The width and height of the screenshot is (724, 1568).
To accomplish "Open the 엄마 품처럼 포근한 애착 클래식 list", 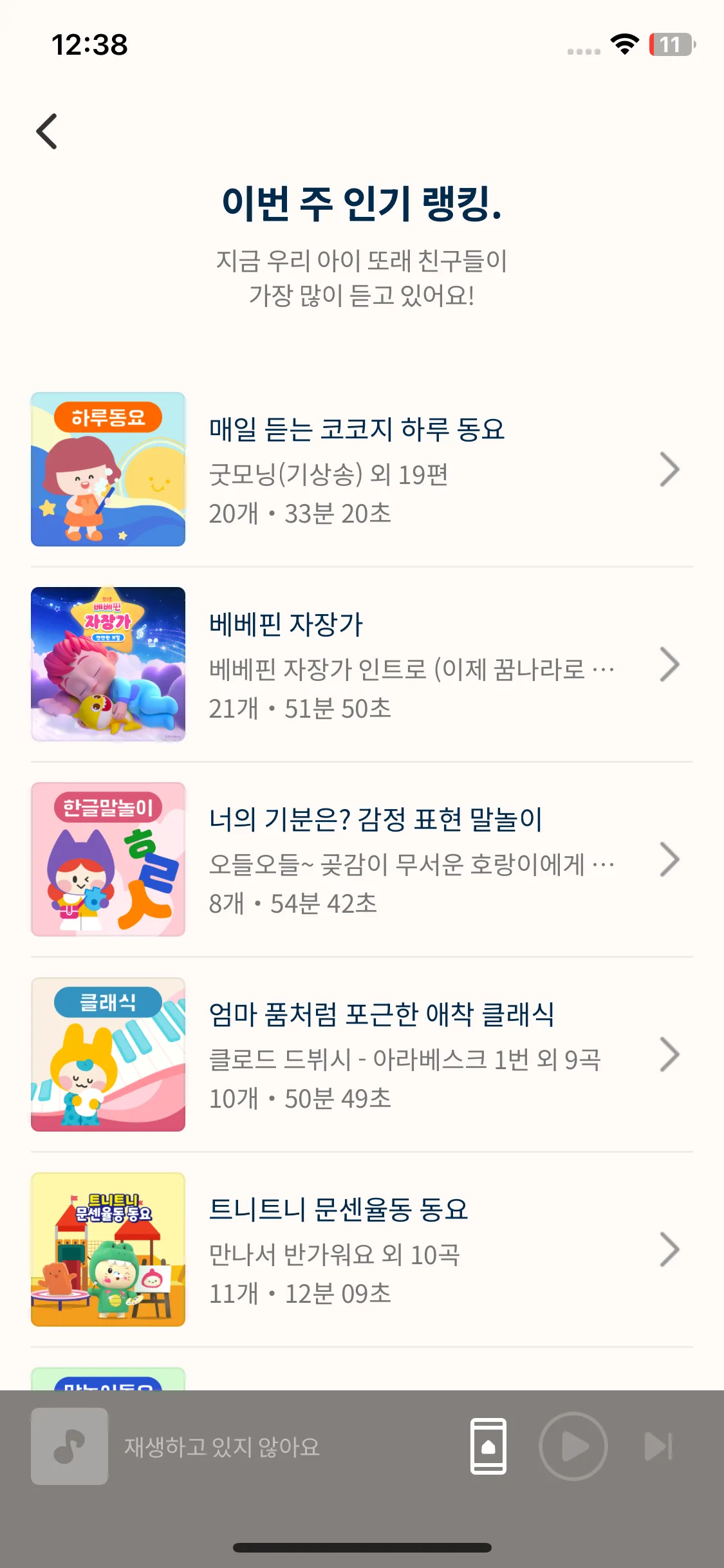I will click(x=669, y=1054).
